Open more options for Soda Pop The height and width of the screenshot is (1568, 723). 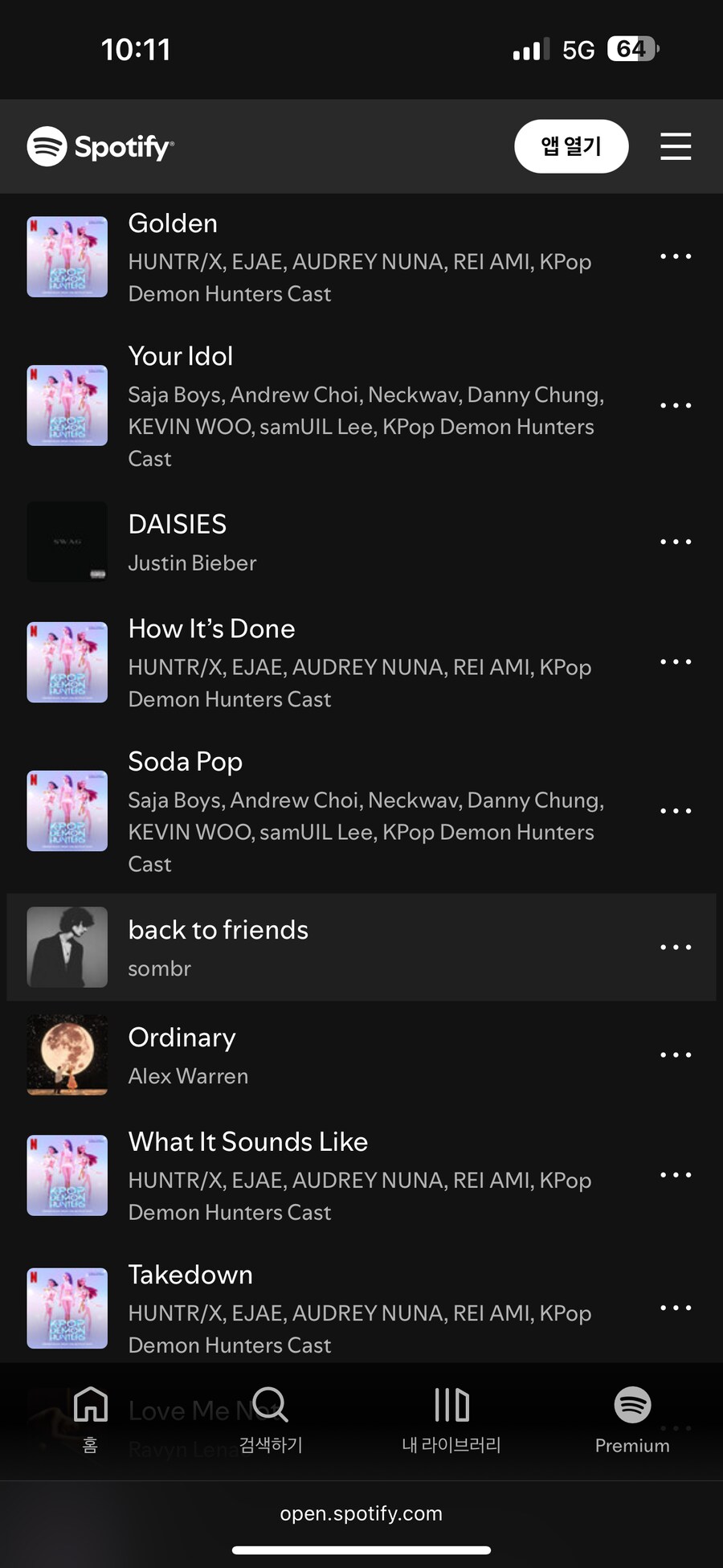[x=676, y=811]
